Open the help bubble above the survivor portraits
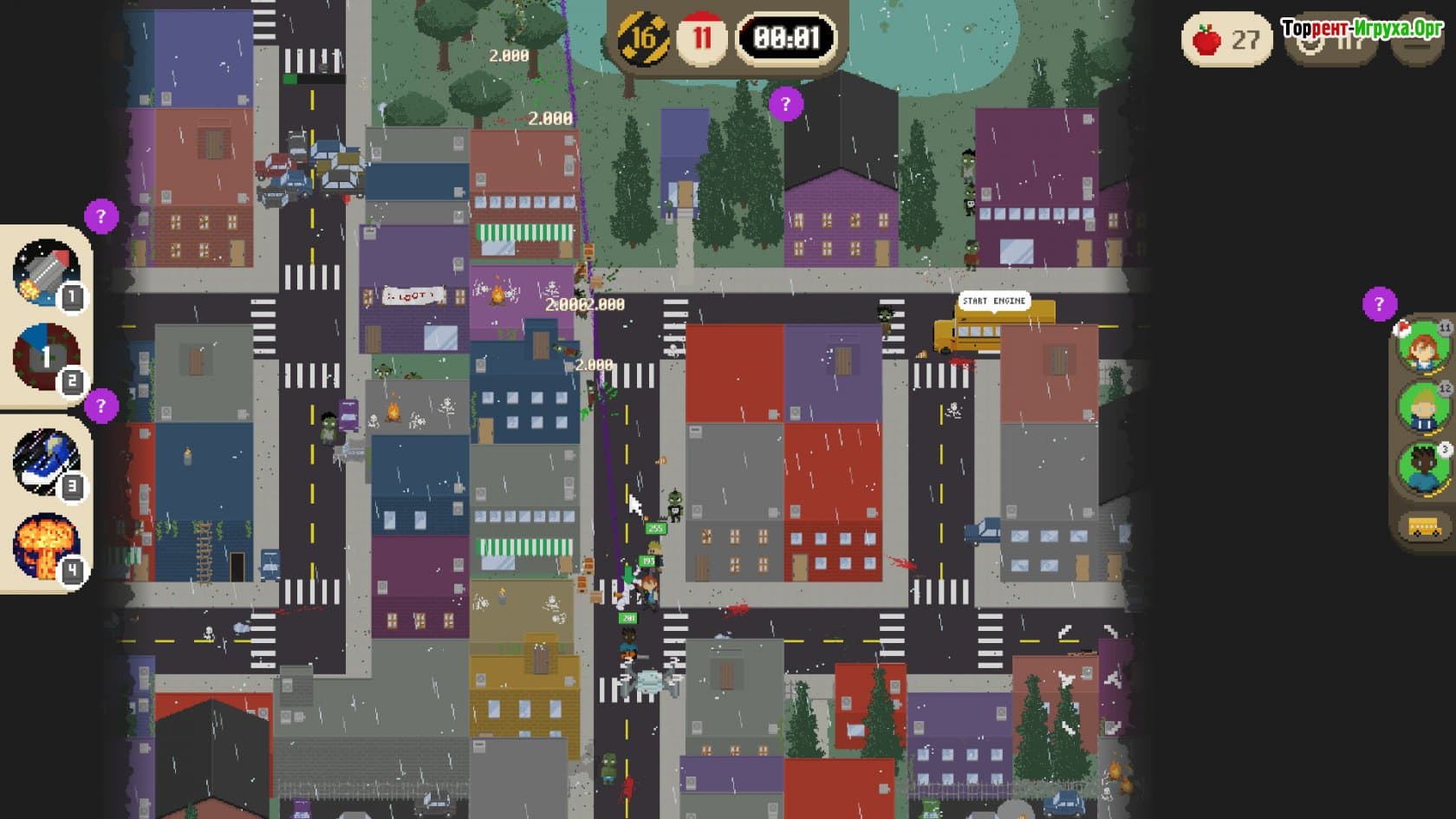The image size is (1456, 819). [x=1379, y=304]
